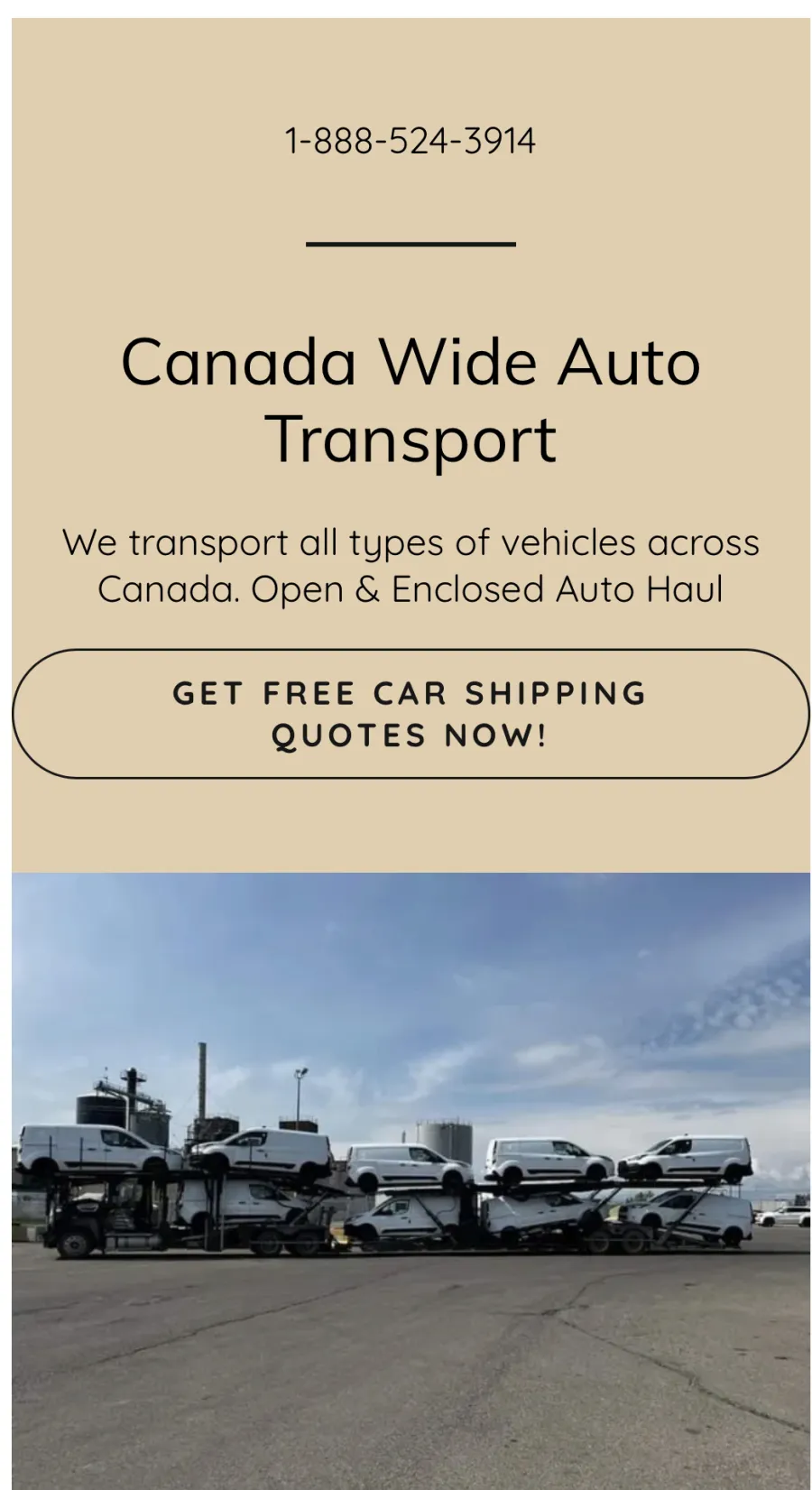Call the 1-888-524-3914 phone number
Image resolution: width=812 pixels, height=1490 pixels.
tap(411, 141)
